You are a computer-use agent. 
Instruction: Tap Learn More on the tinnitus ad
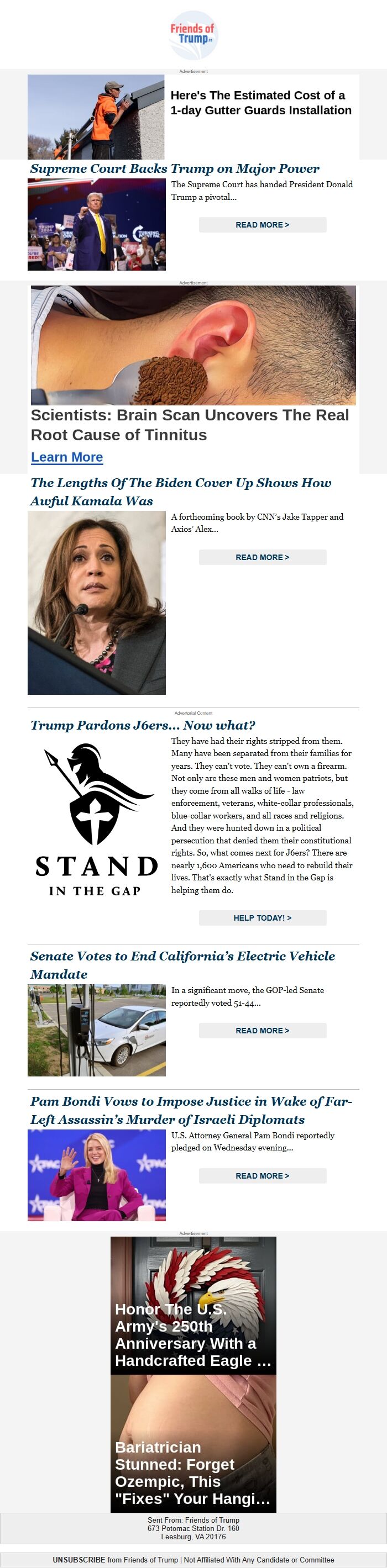pyautogui.click(x=67, y=457)
